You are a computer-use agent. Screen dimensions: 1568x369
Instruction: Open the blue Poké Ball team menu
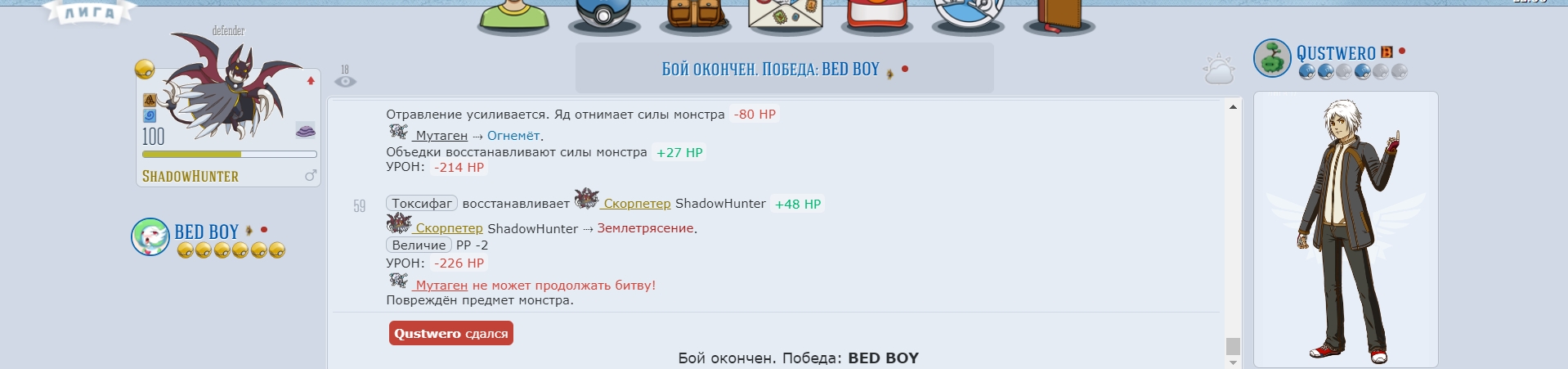pos(603,16)
